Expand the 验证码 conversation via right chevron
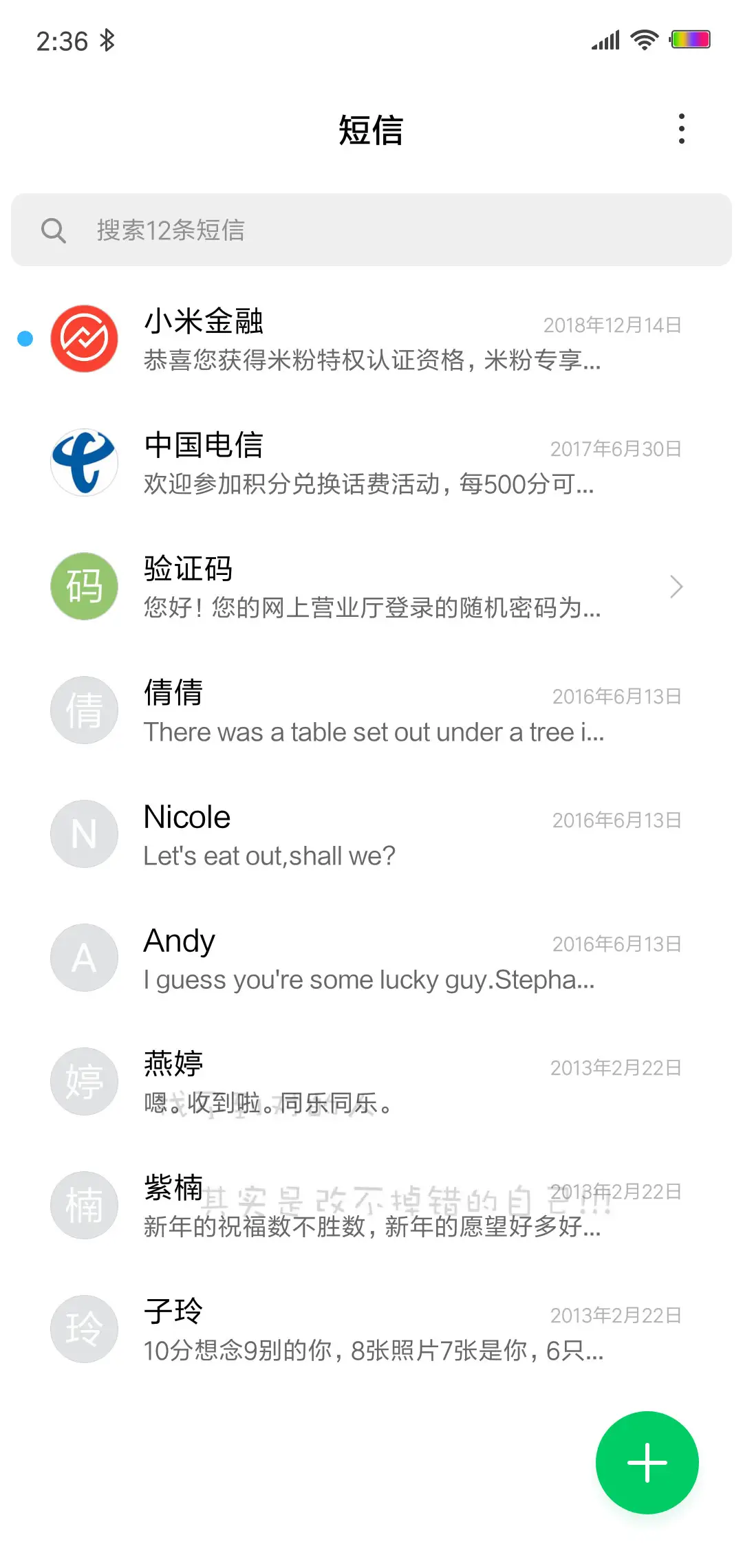Viewport: 743px width, 1568px height. click(676, 587)
